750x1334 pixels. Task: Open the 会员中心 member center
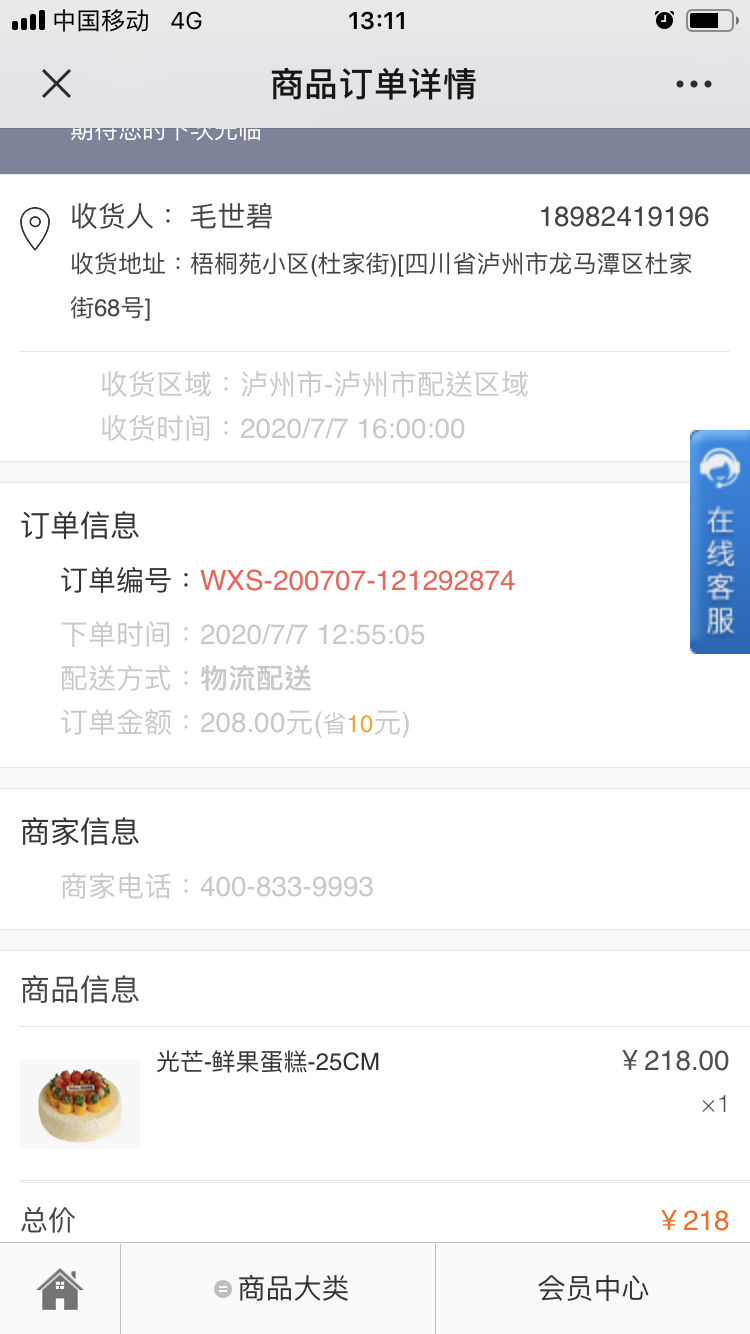pyautogui.click(x=593, y=1288)
